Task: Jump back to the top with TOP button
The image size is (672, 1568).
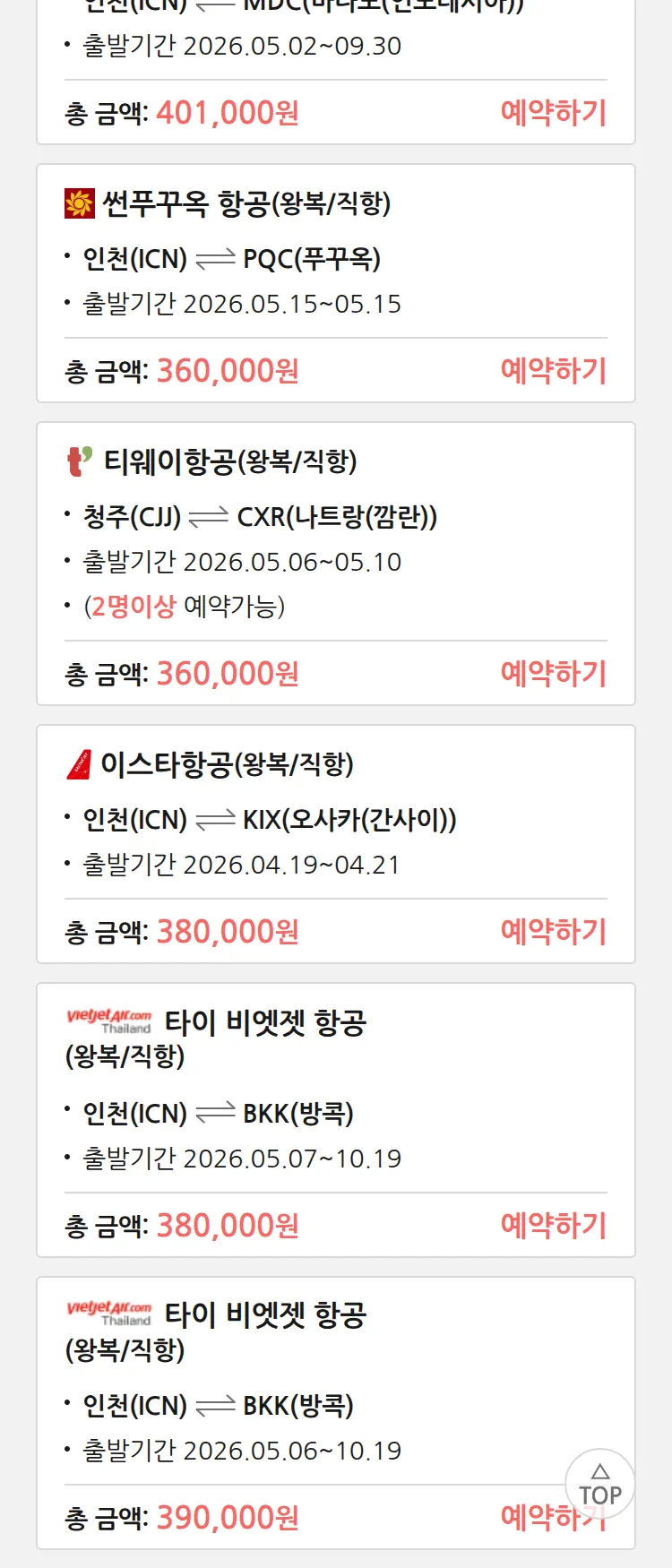Action: tap(599, 1485)
